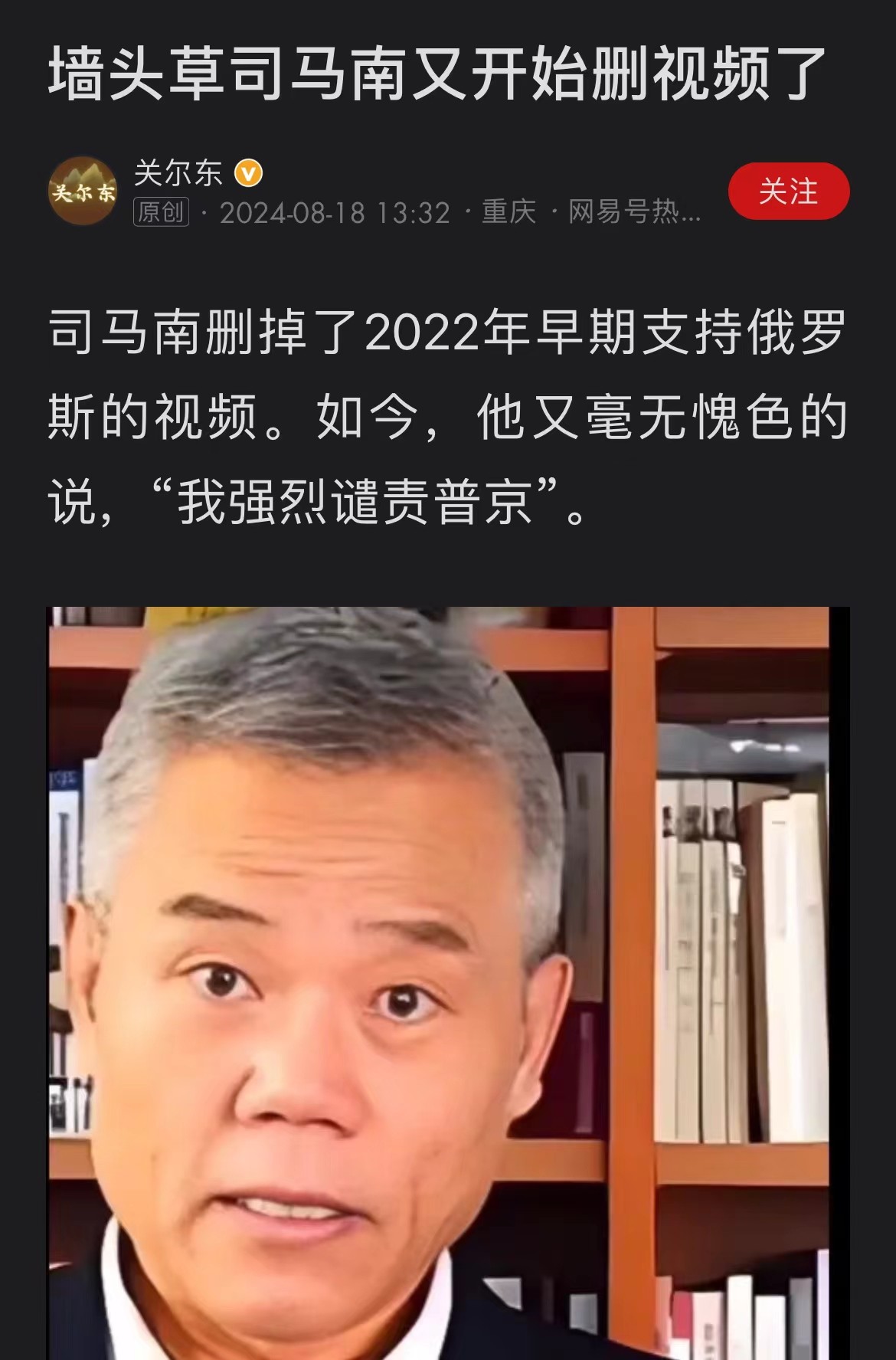Open the author name 关尔东

click(178, 173)
